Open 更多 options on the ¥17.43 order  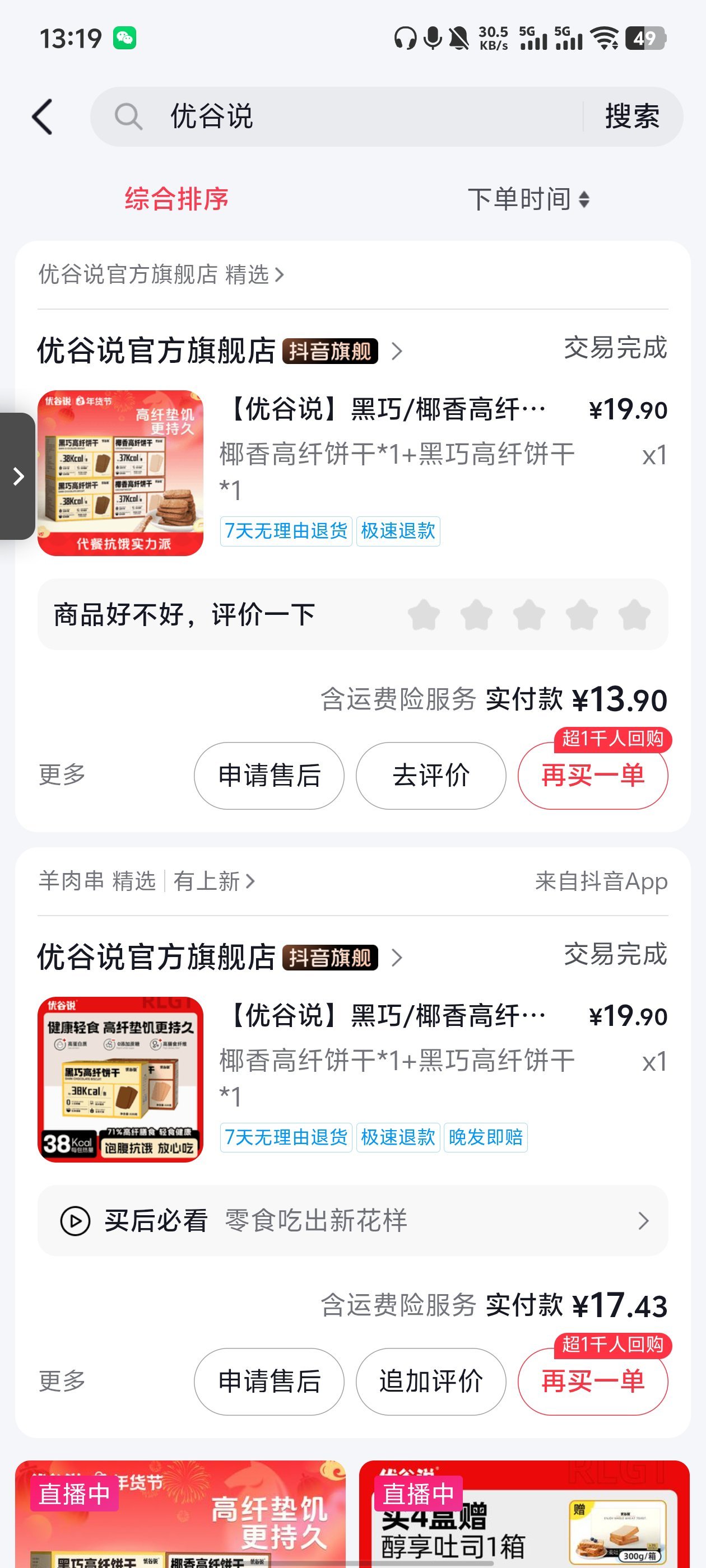pyautogui.click(x=62, y=1381)
